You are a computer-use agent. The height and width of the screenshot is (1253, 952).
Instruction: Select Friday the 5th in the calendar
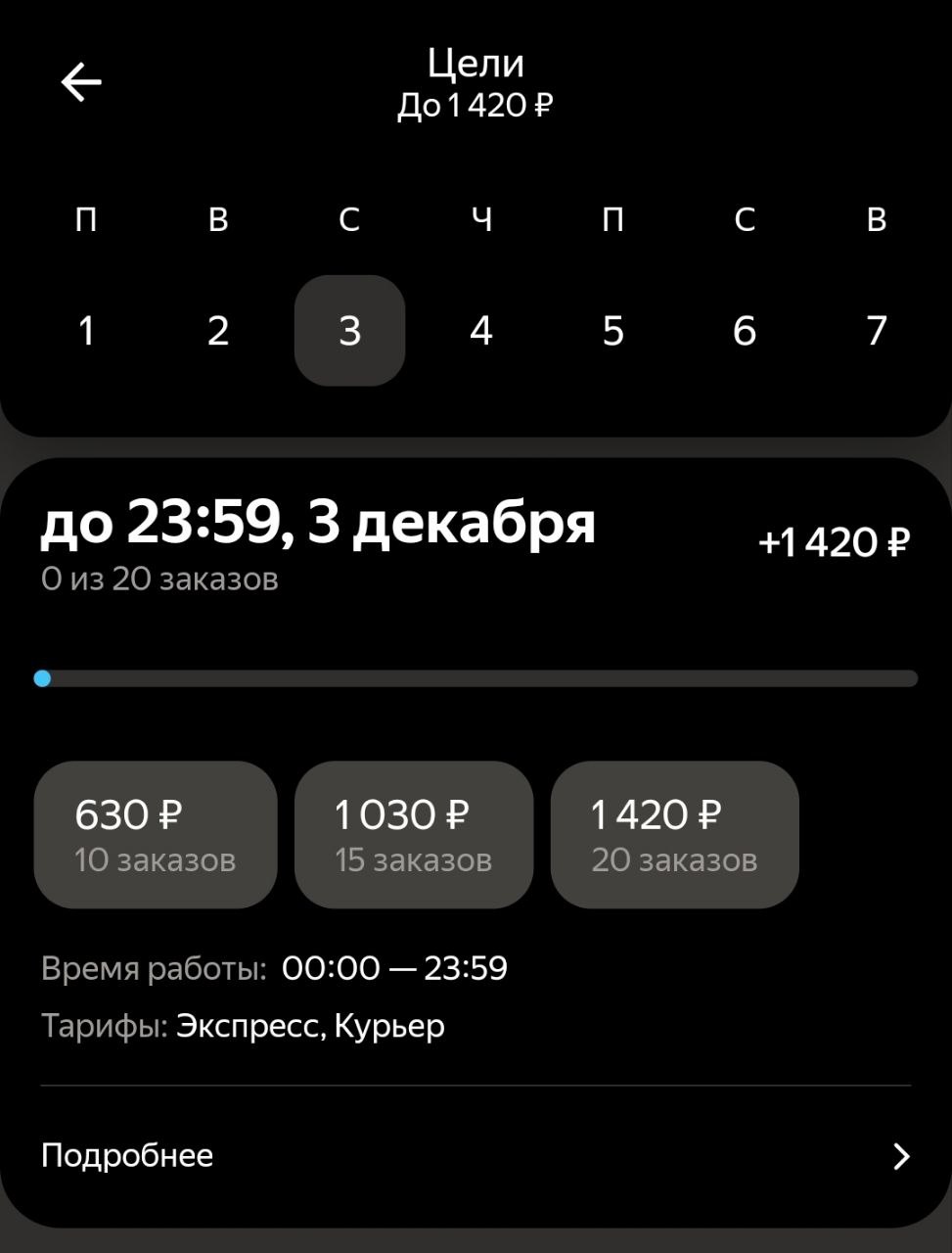(612, 331)
